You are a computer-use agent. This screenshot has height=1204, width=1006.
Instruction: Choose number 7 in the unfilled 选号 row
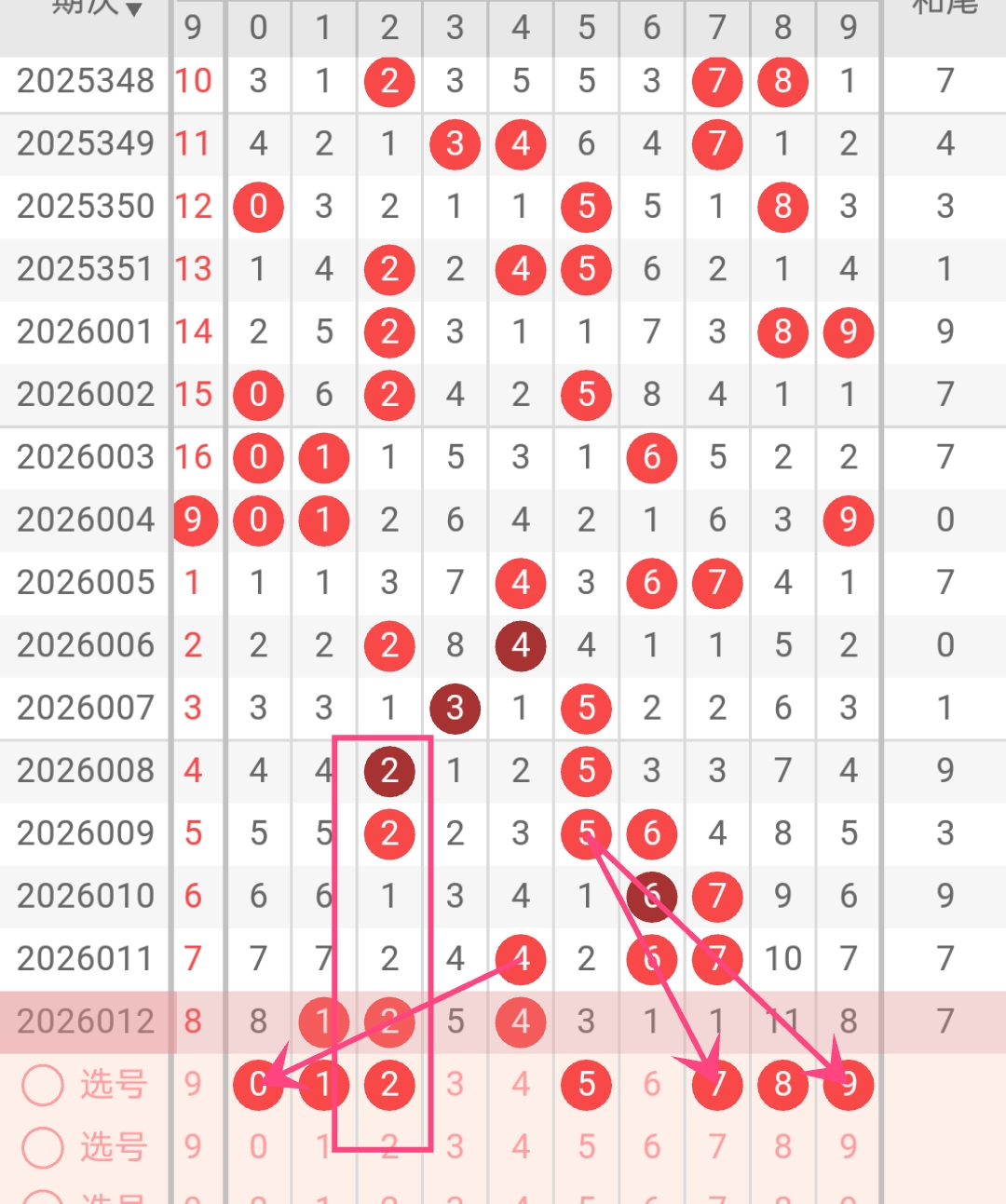(x=717, y=1147)
